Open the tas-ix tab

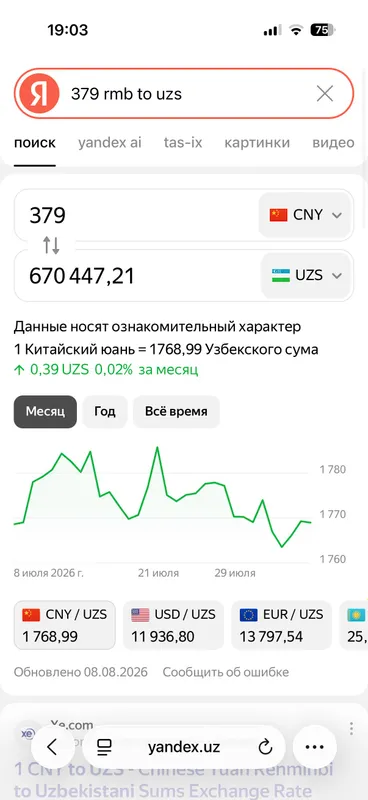[183, 142]
